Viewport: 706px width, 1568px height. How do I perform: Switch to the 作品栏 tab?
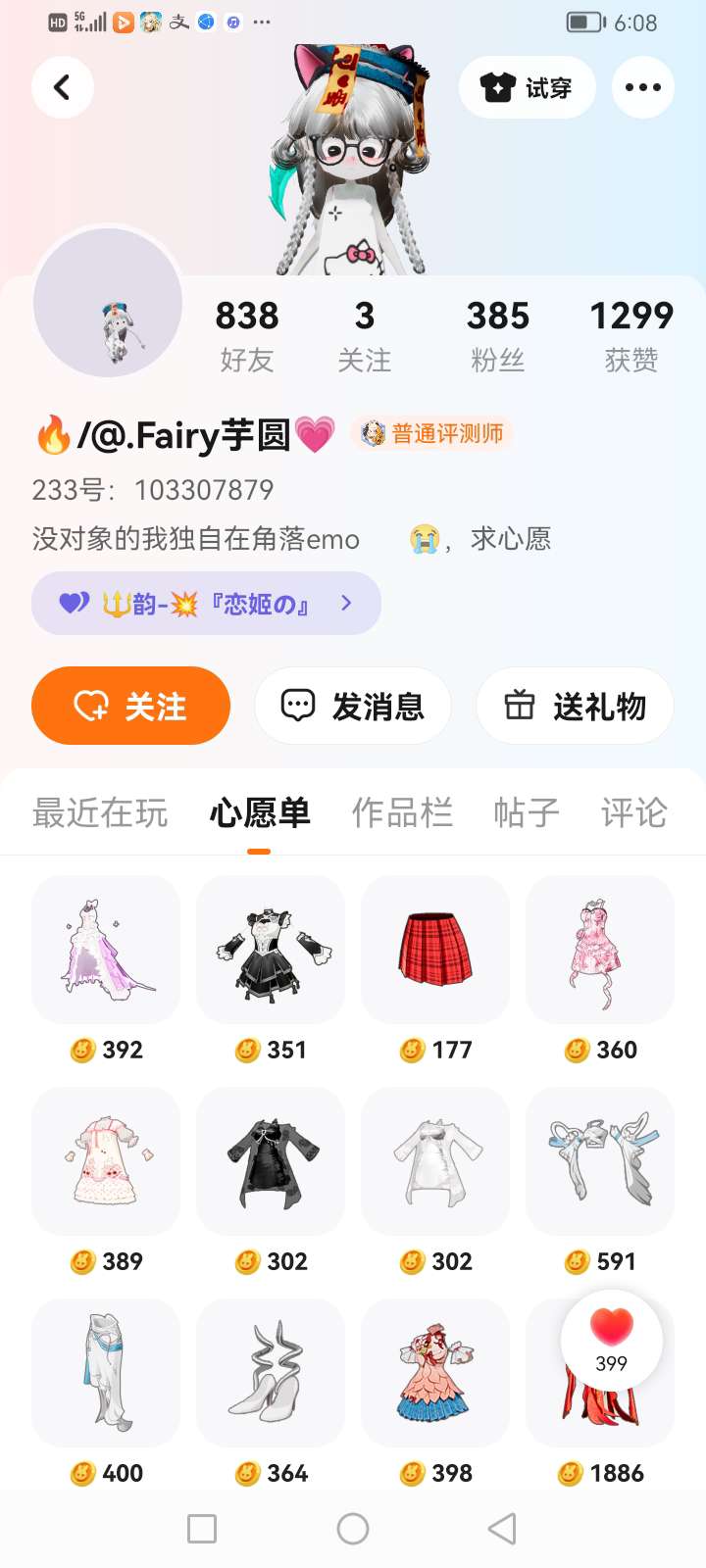[402, 812]
